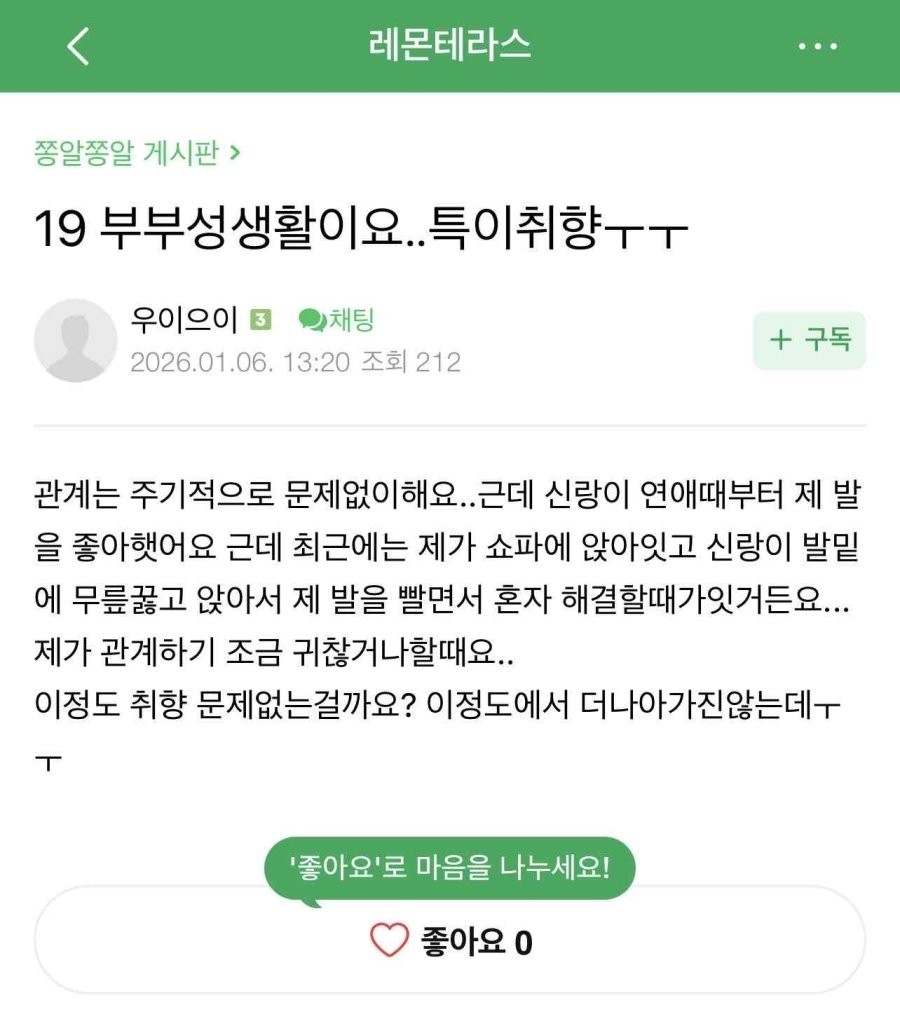900x1014 pixels.
Task: Open the three-dot overflow menu
Action: tap(816, 46)
